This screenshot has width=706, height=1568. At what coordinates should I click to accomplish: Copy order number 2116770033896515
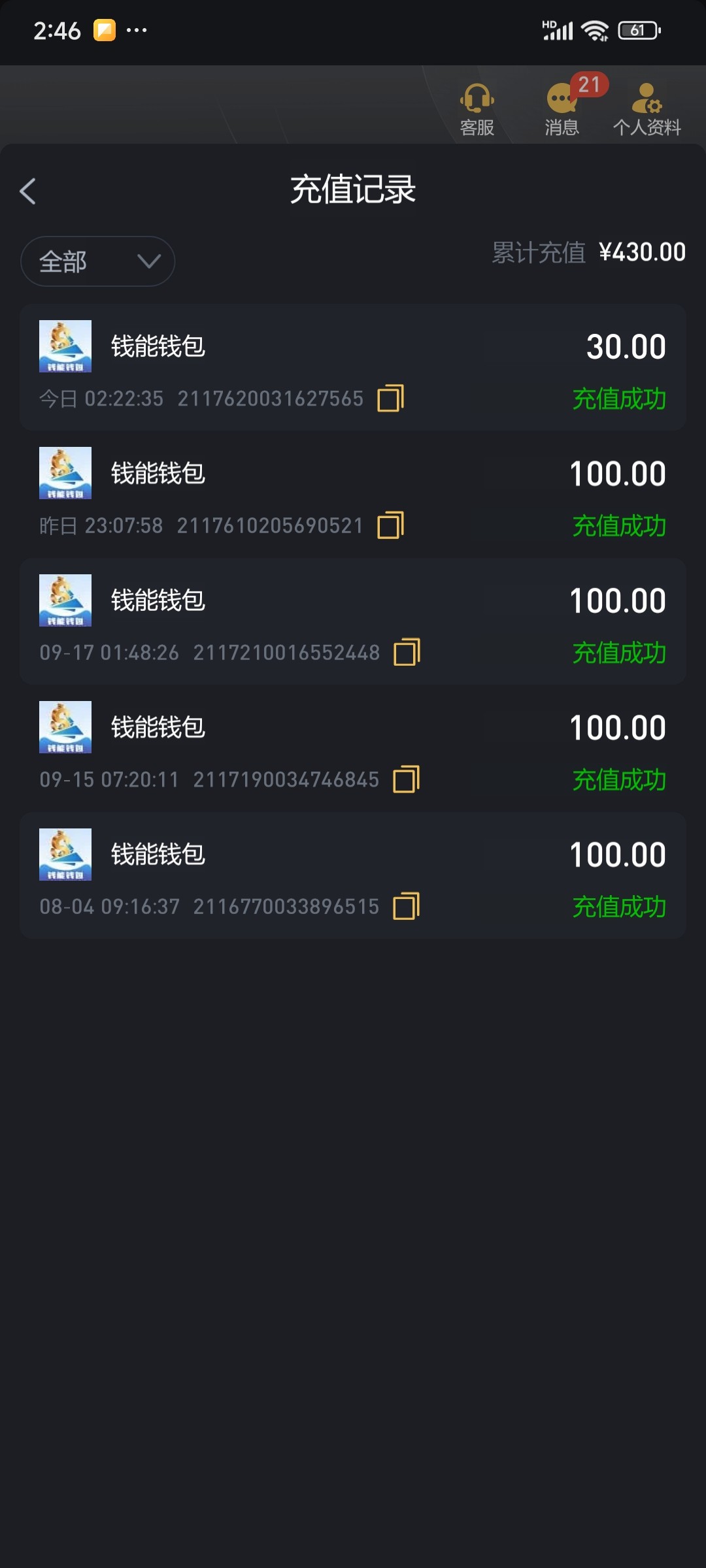(406, 906)
